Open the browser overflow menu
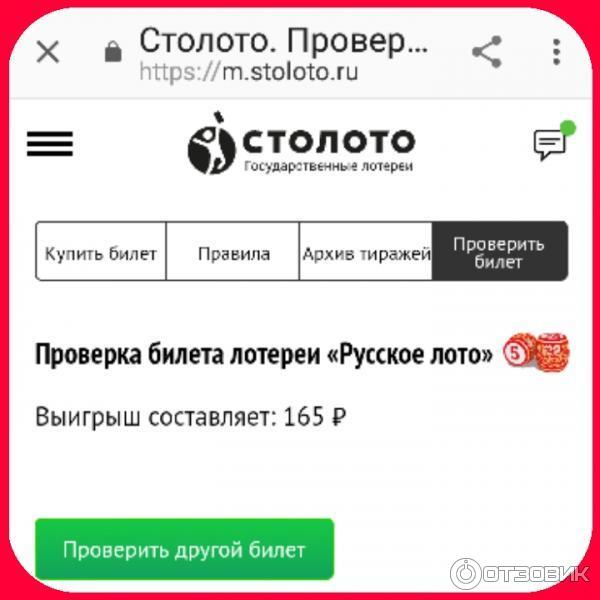This screenshot has width=600, height=600. point(557,52)
